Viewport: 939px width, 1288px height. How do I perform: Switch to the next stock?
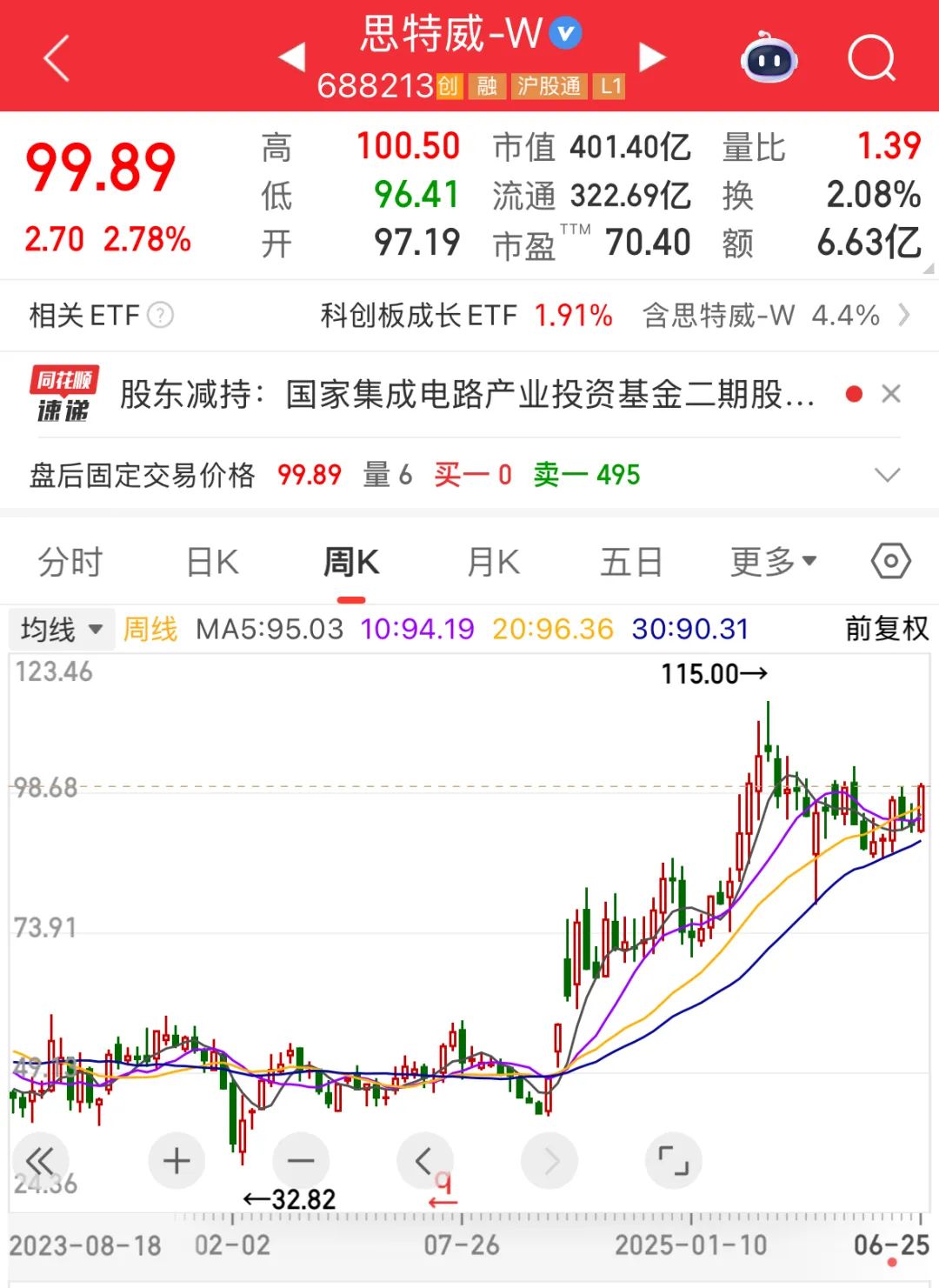(x=651, y=57)
